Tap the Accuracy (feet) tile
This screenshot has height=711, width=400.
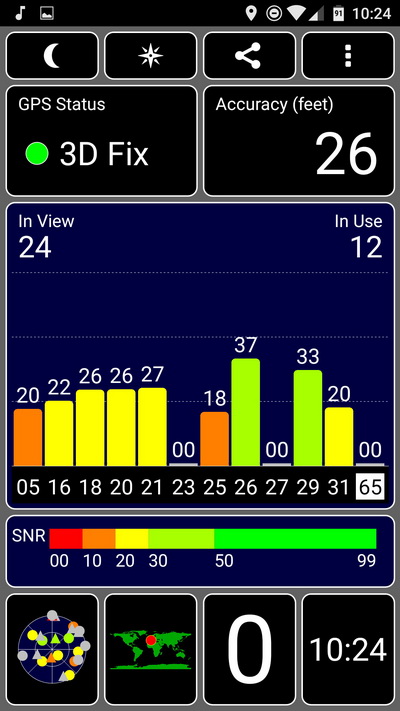tap(299, 141)
